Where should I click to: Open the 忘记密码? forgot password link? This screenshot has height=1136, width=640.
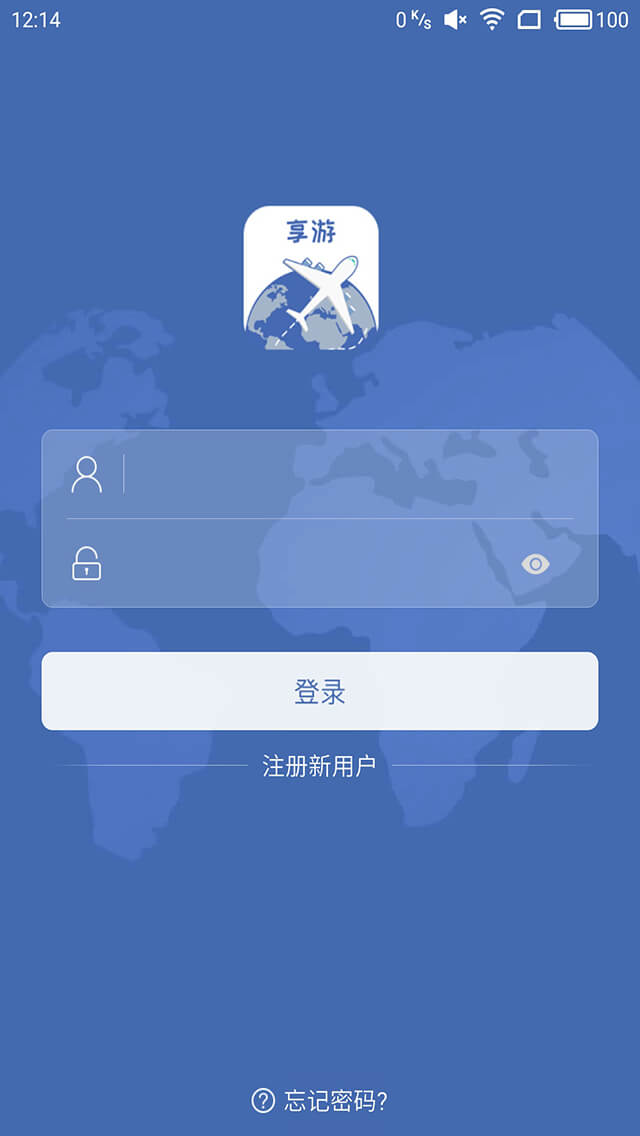coord(320,1101)
